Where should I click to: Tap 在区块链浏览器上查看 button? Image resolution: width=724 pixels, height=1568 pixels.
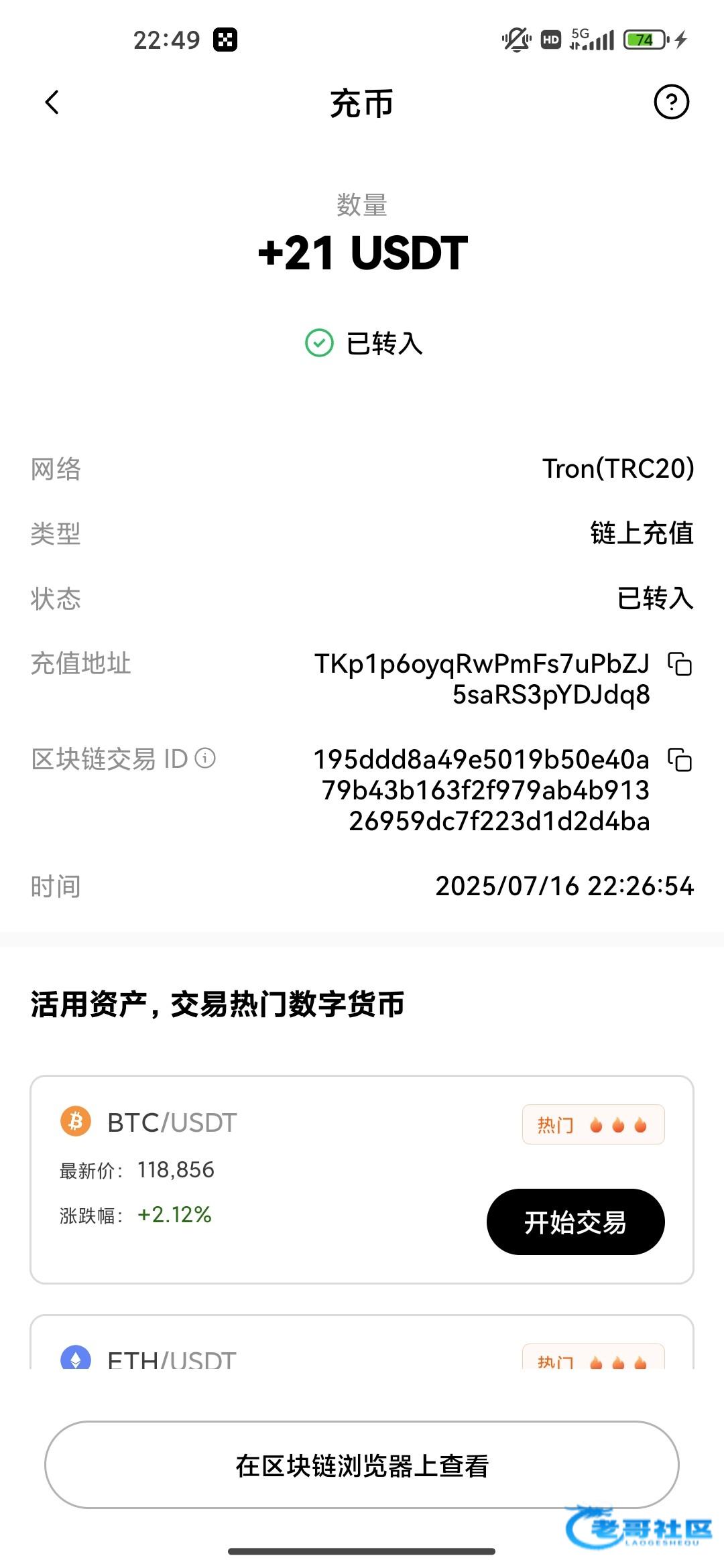[x=362, y=1465]
